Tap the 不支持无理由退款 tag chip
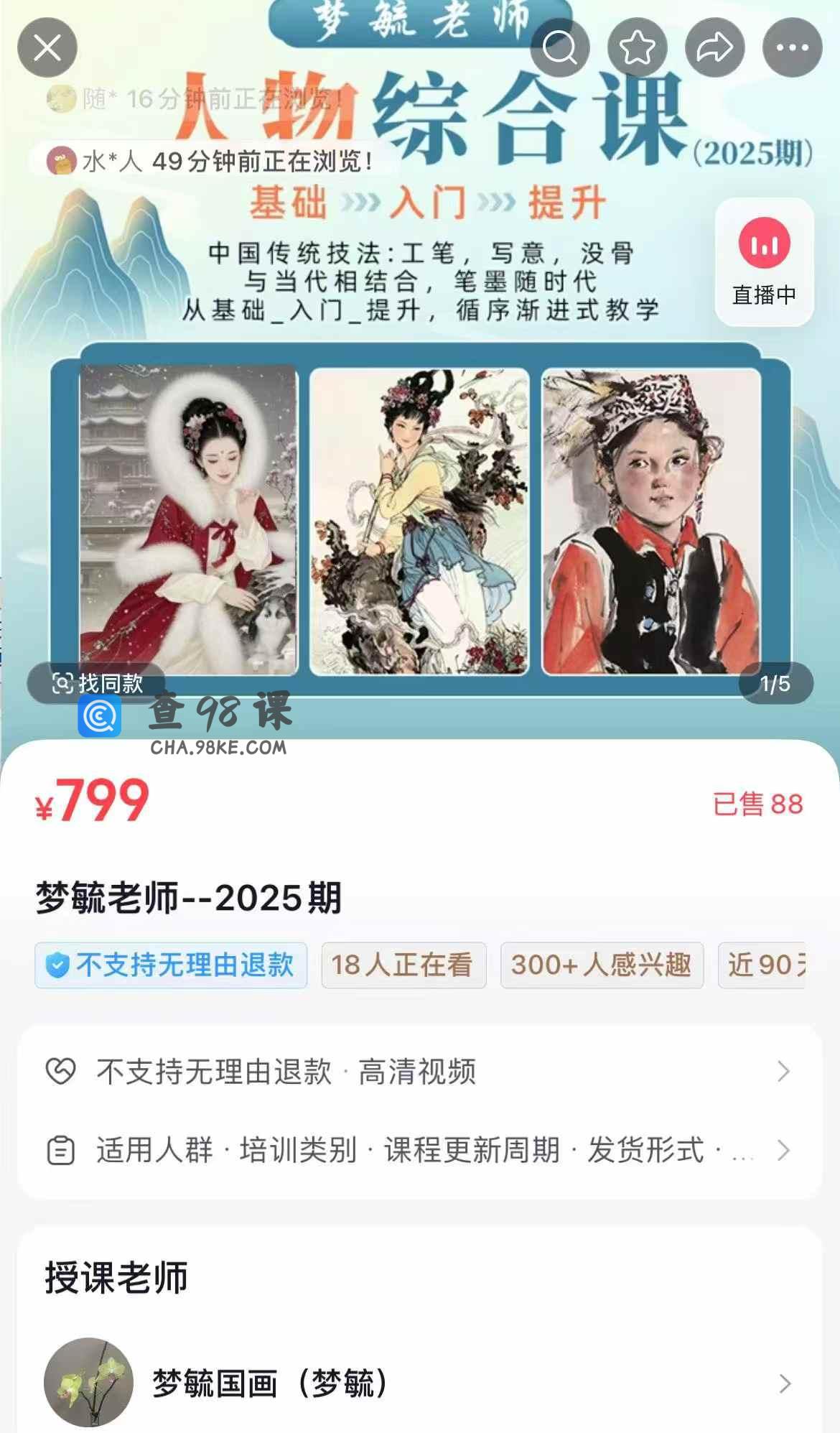The height and width of the screenshot is (1433, 840). (x=171, y=965)
